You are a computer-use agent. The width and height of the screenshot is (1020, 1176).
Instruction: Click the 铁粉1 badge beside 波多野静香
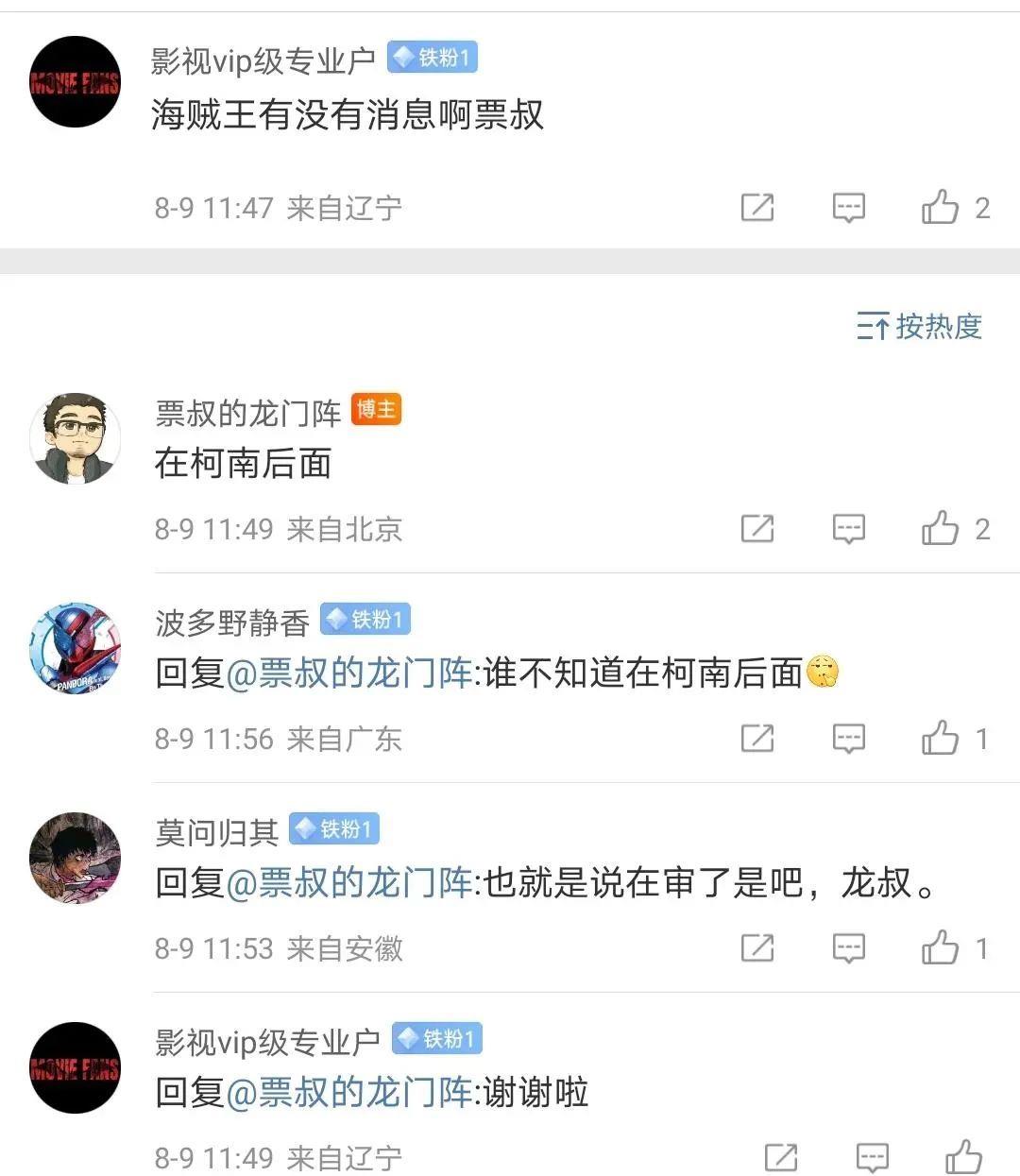click(x=365, y=620)
